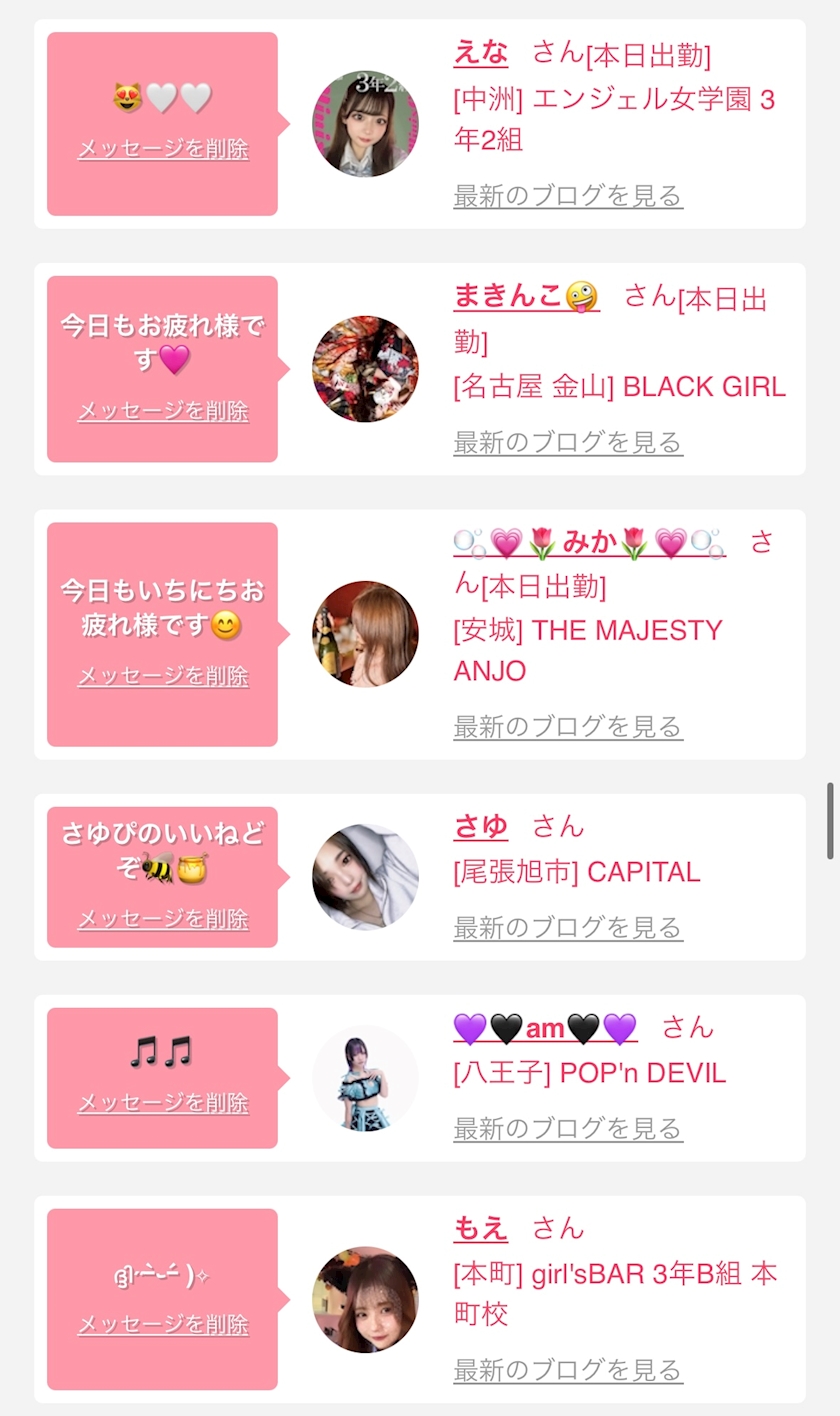View さゆ's latest blog
Screen dimensions: 840x1416
568,928
